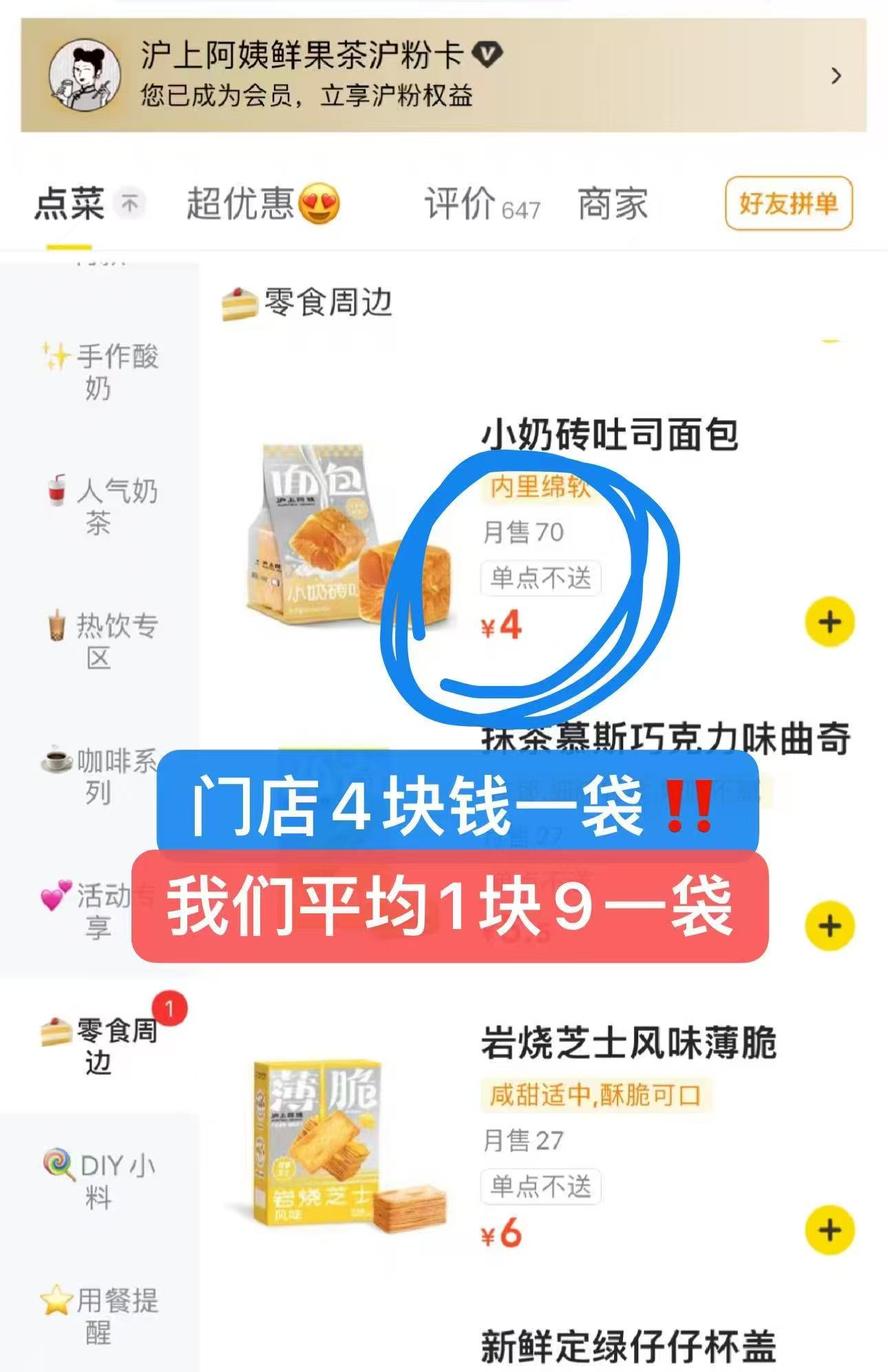Click the 好友拼单 group order button

coord(790,203)
